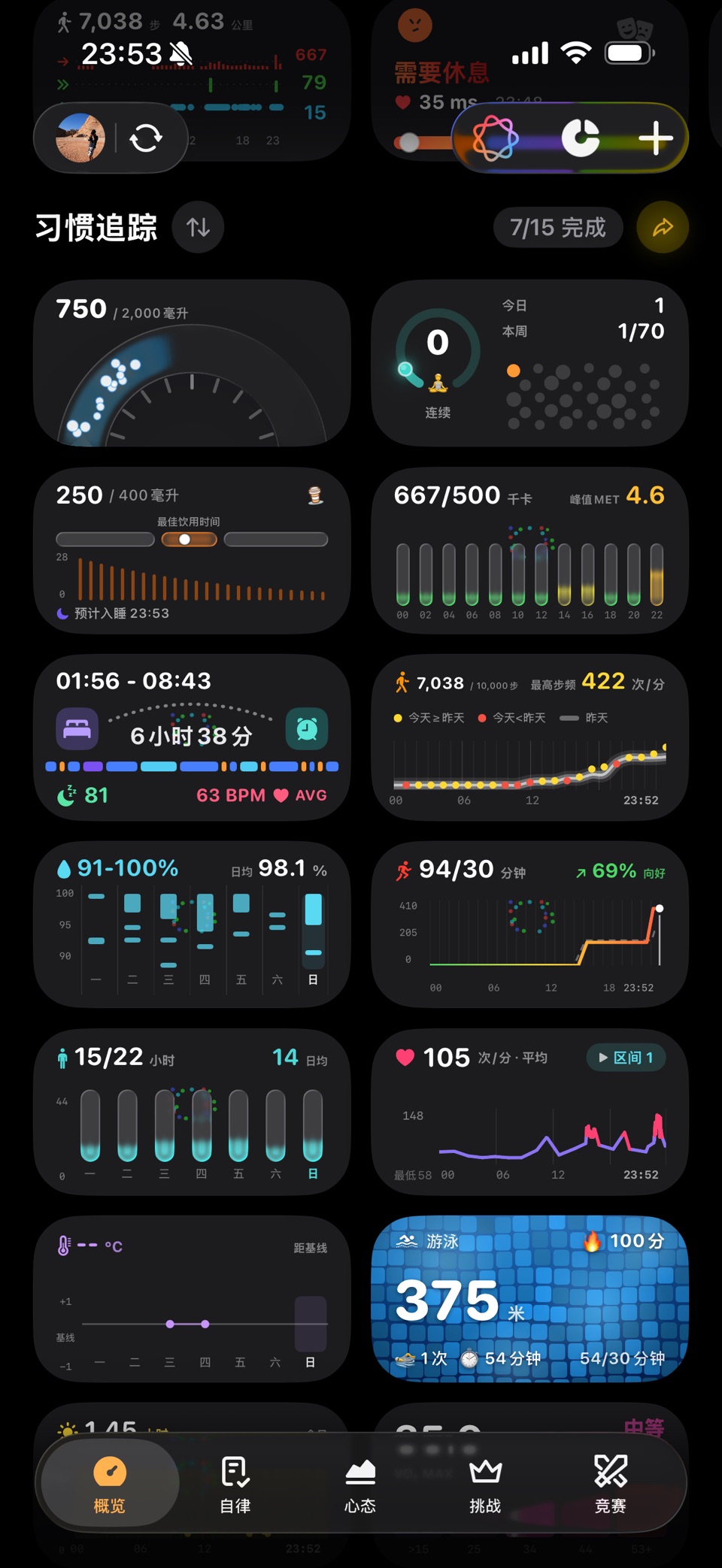722x1568 pixels.
Task: Open the profile avatar
Action: [80, 138]
